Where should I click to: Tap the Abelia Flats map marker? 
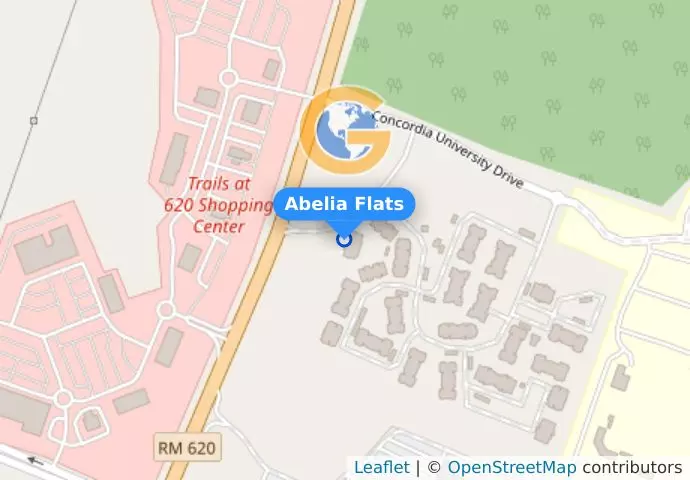tap(344, 238)
